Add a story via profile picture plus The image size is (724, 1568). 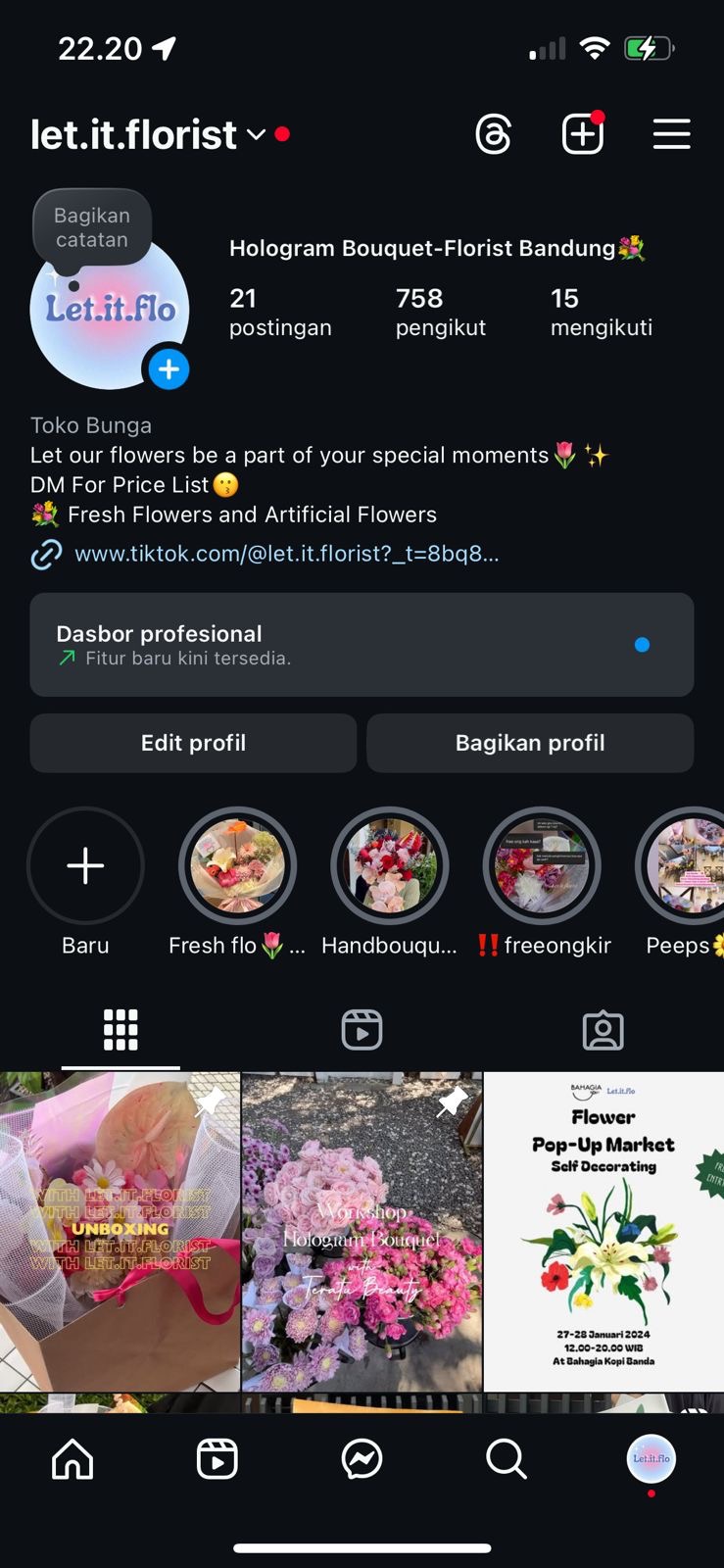[x=169, y=369]
